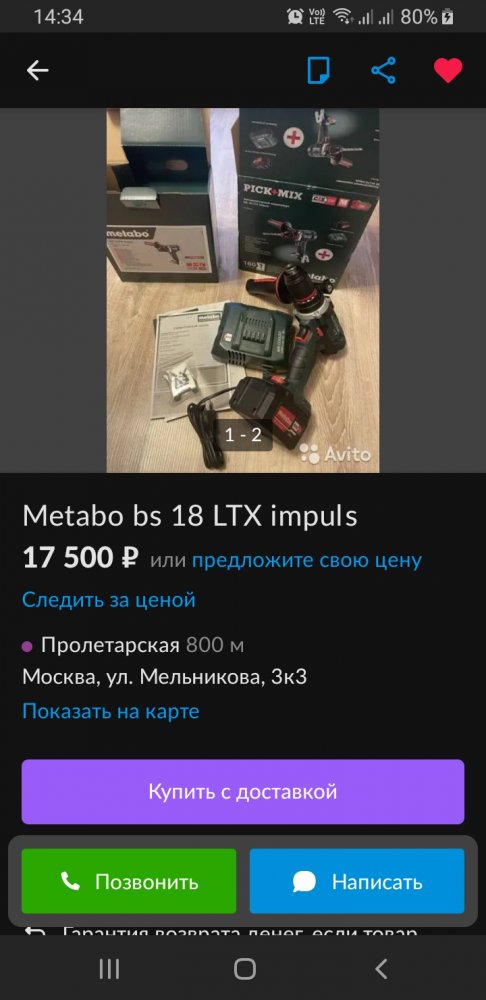This screenshot has height=1000, width=486.
Task: Open the note icon in the app bar
Action: coord(318,70)
